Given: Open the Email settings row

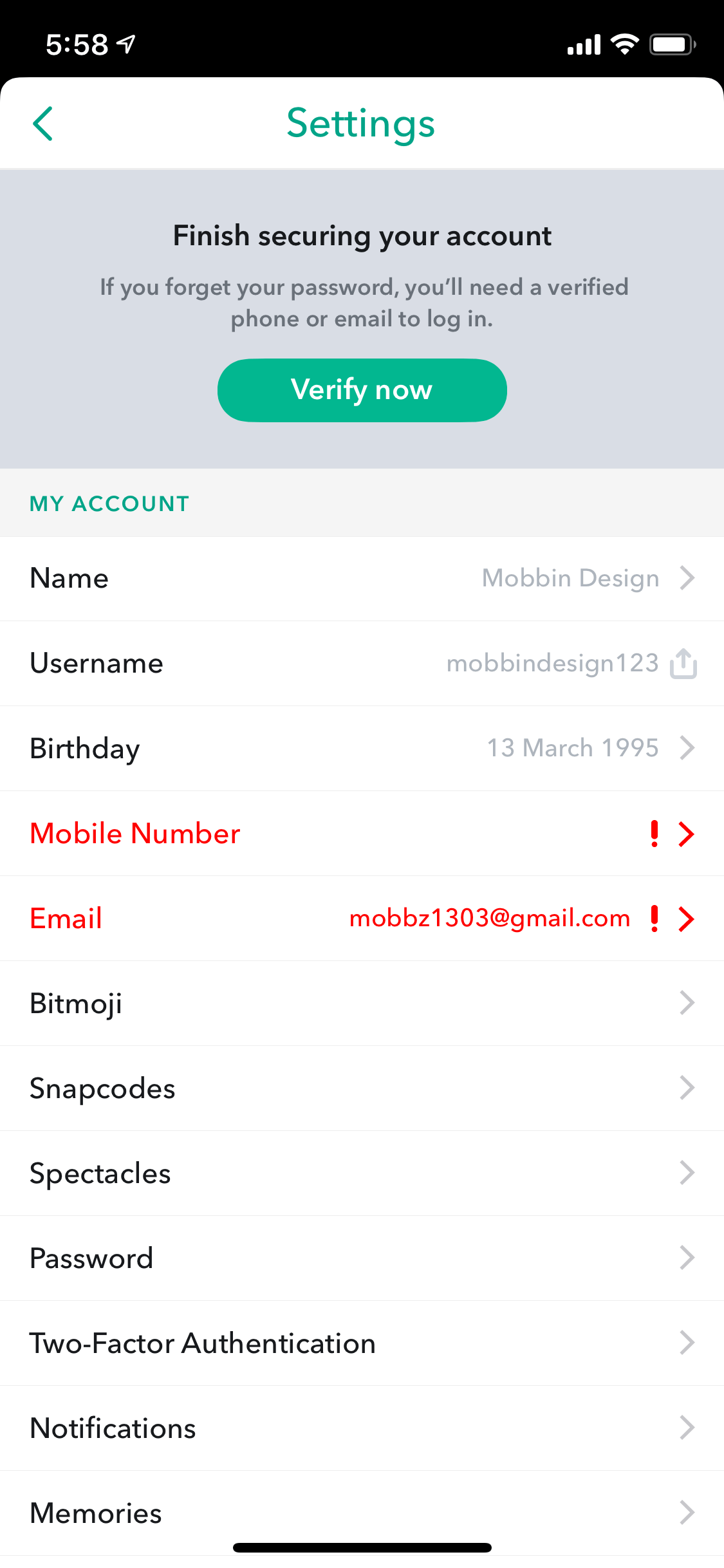Looking at the screenshot, I should click(362, 918).
